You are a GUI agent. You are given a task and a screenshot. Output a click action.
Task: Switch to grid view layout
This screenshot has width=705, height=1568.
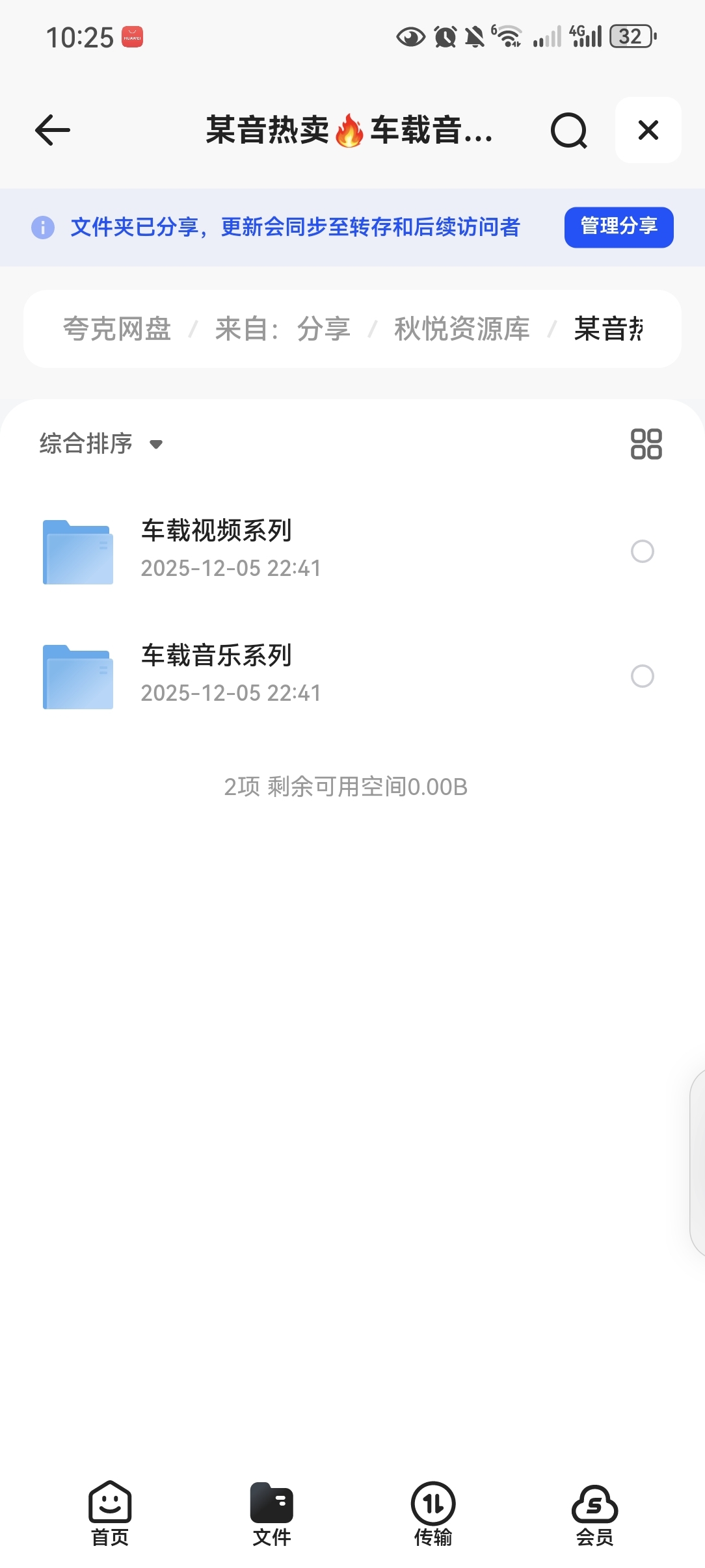(646, 444)
